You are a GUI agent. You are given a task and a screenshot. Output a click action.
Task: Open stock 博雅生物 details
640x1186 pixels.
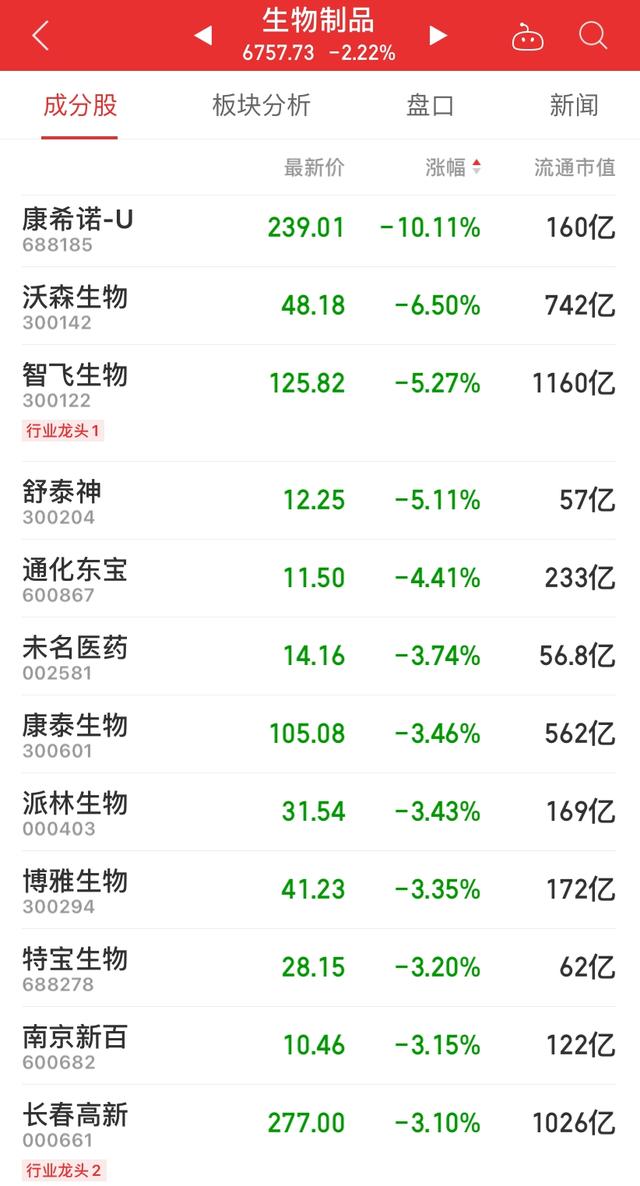[x=75, y=890]
